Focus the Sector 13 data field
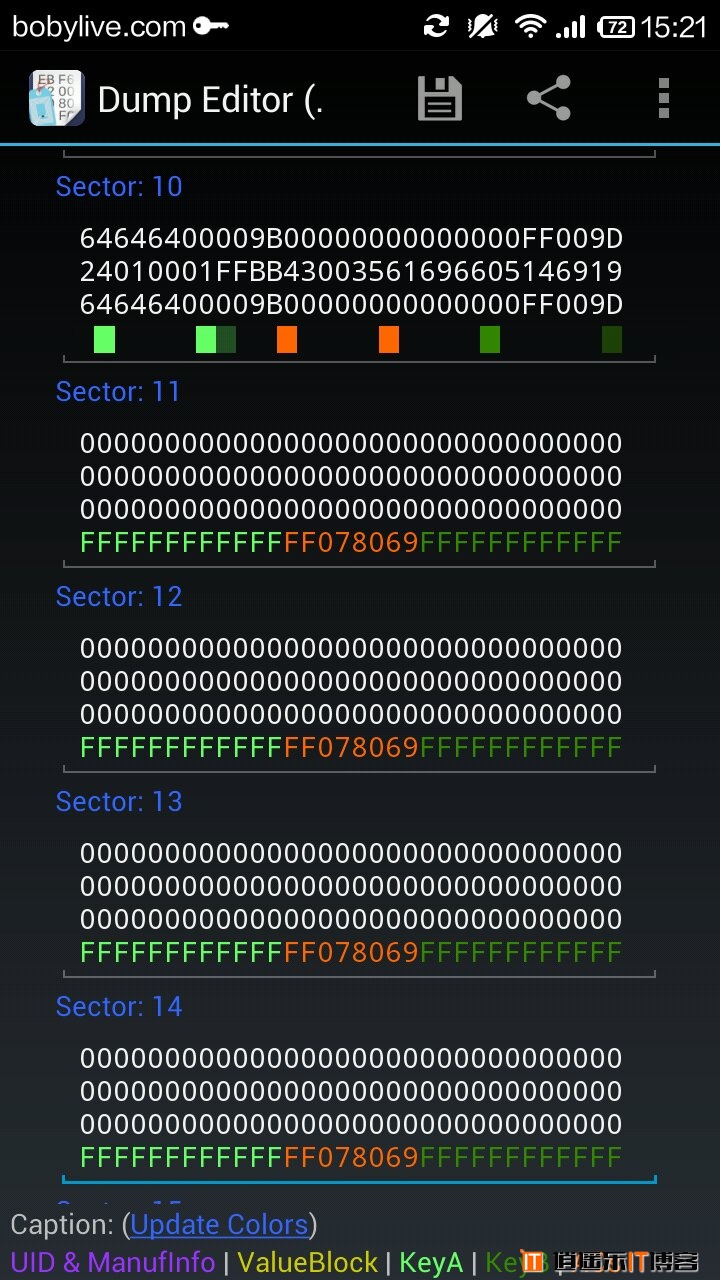Image resolution: width=720 pixels, height=1280 pixels. (x=351, y=903)
